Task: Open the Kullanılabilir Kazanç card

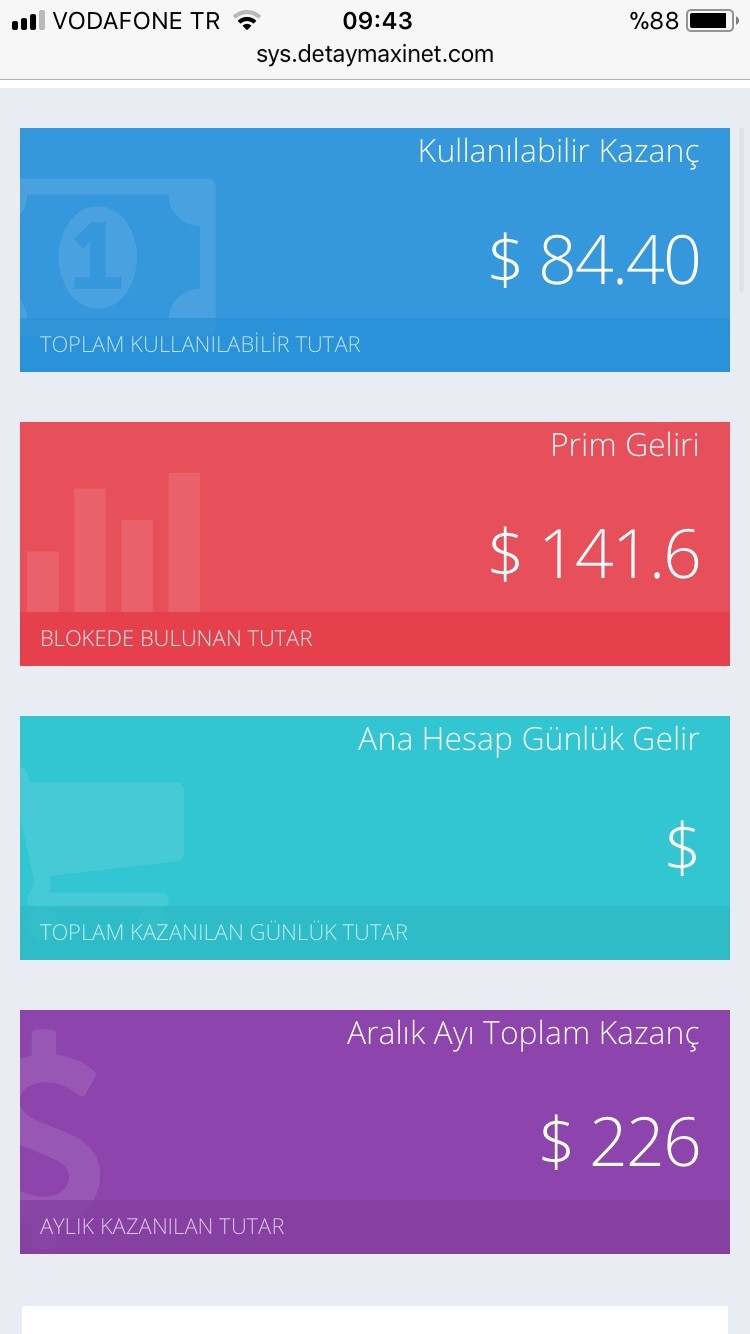Action: click(x=375, y=250)
